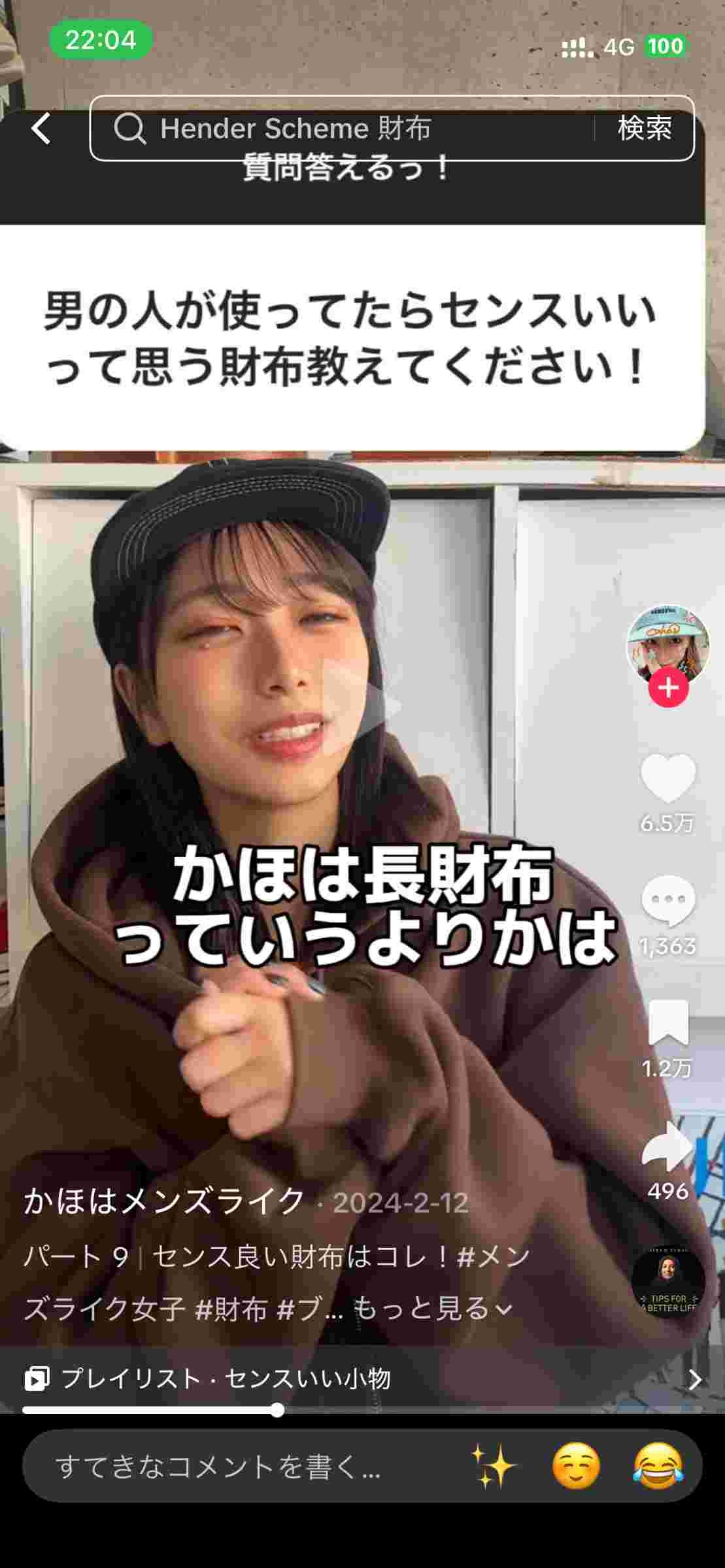Go back with the top-left arrow
The image size is (725, 1568).
[x=41, y=128]
